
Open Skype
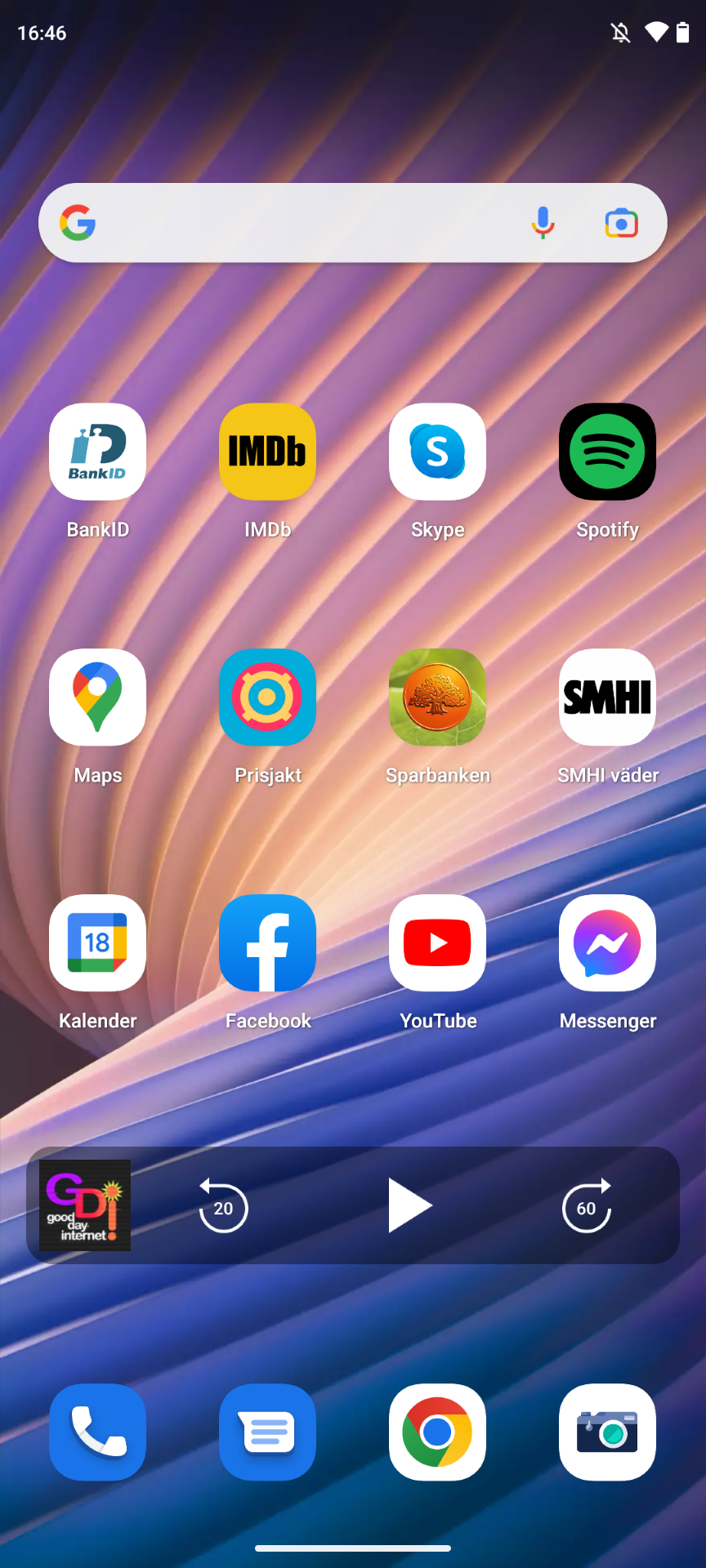tap(438, 452)
